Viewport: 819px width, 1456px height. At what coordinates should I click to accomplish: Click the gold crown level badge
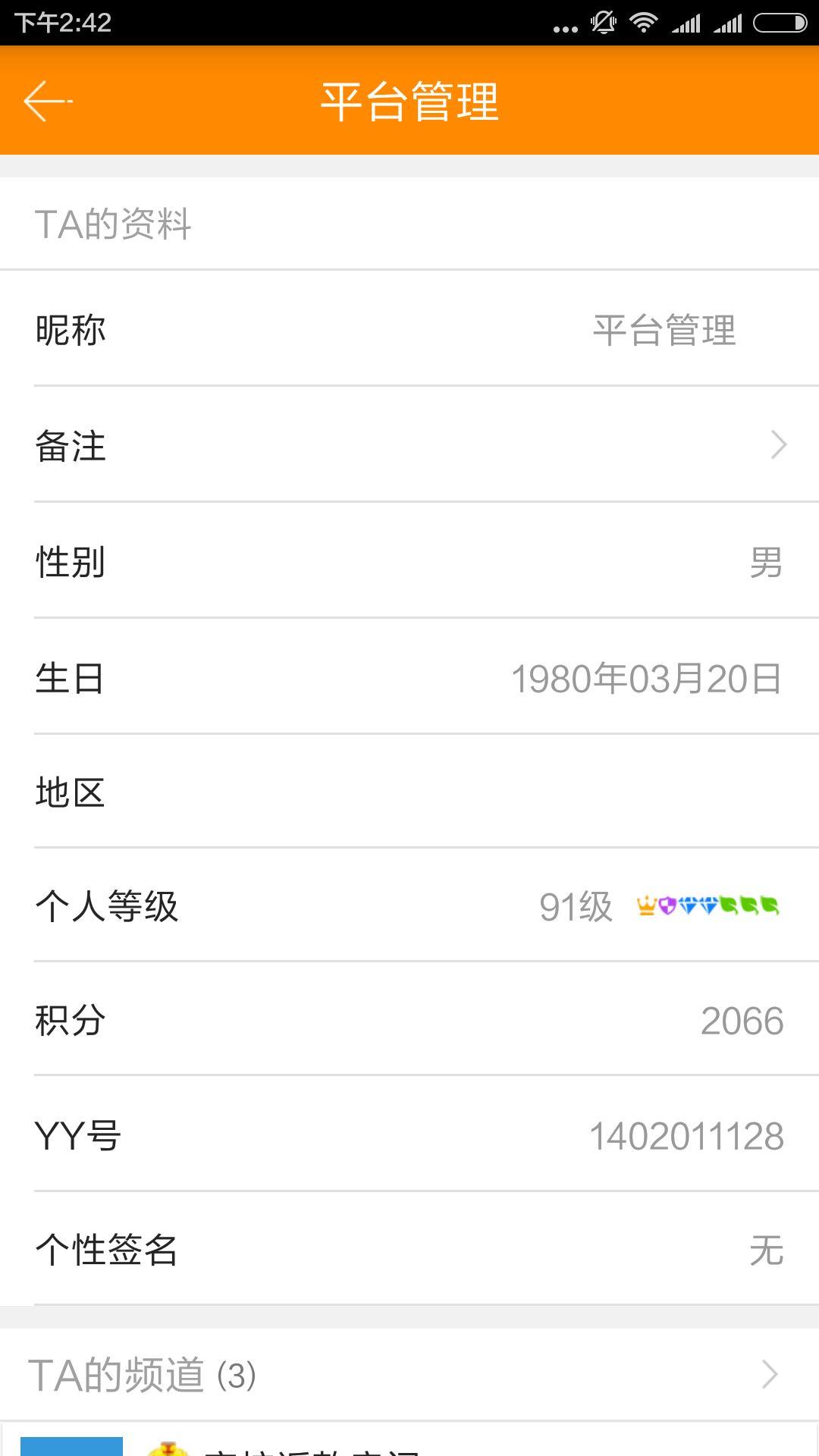(x=646, y=905)
